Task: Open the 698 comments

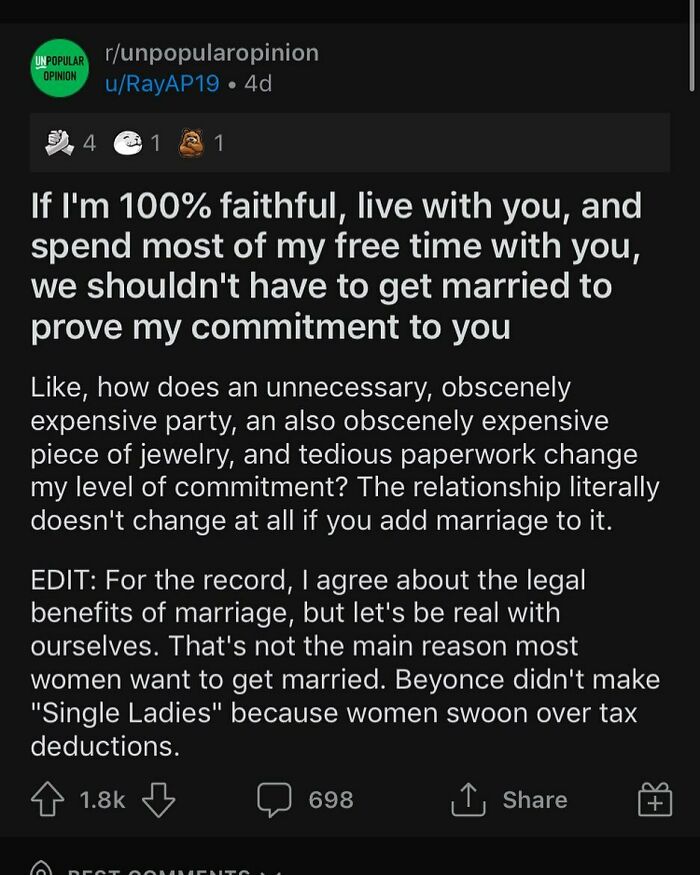Action: tap(306, 799)
